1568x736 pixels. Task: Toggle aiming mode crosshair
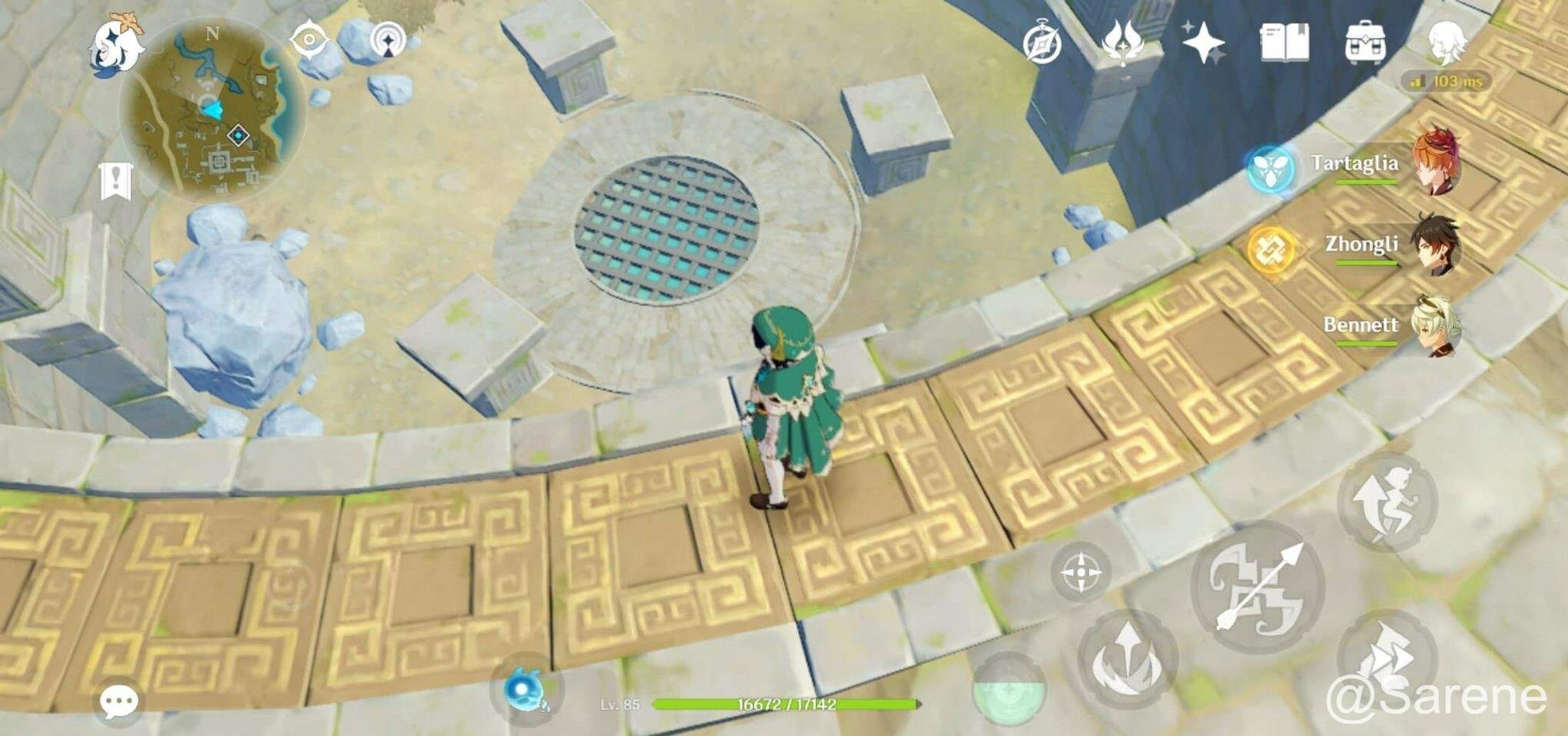tap(1081, 572)
